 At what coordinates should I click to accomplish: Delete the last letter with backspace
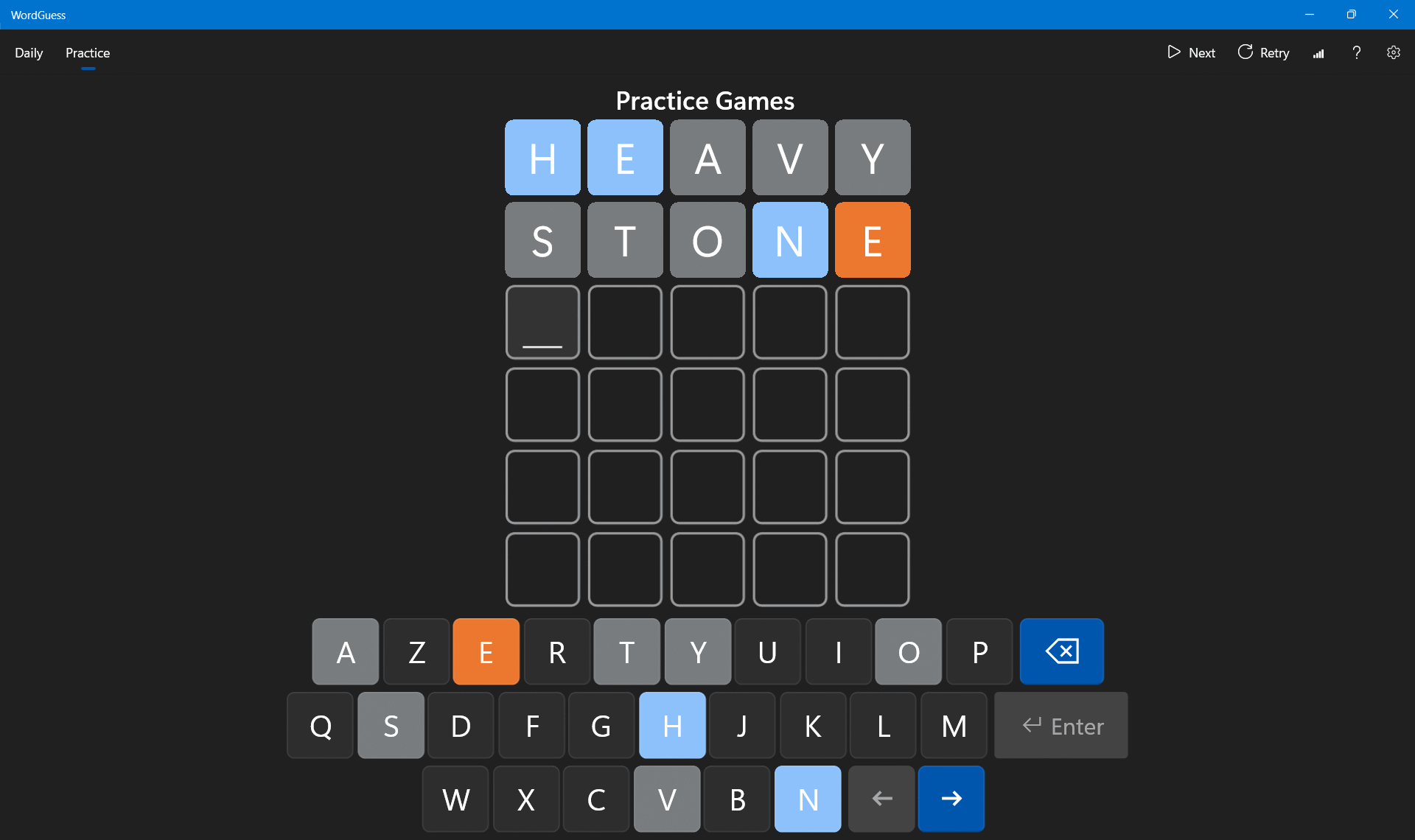1061,652
